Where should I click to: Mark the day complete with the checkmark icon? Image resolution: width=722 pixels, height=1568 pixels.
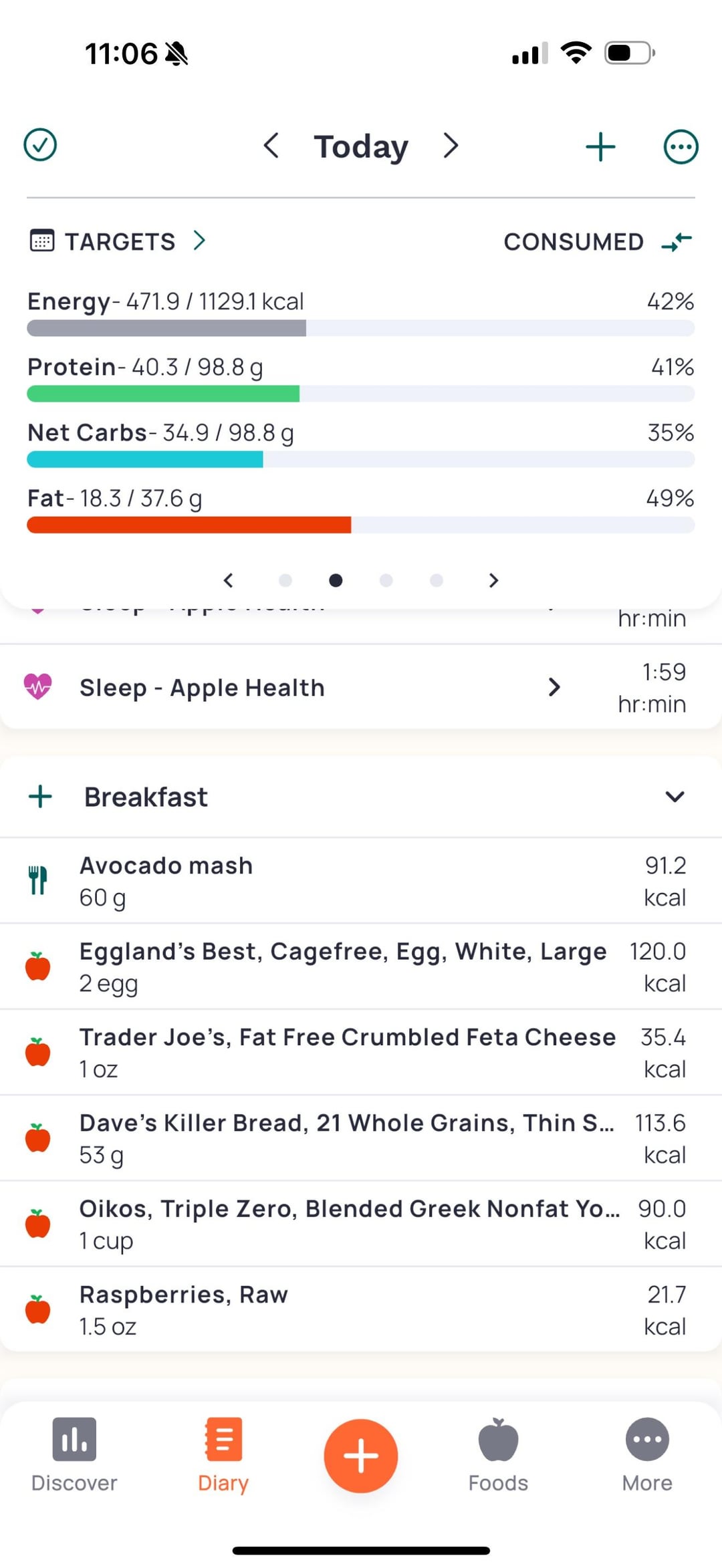(x=40, y=145)
